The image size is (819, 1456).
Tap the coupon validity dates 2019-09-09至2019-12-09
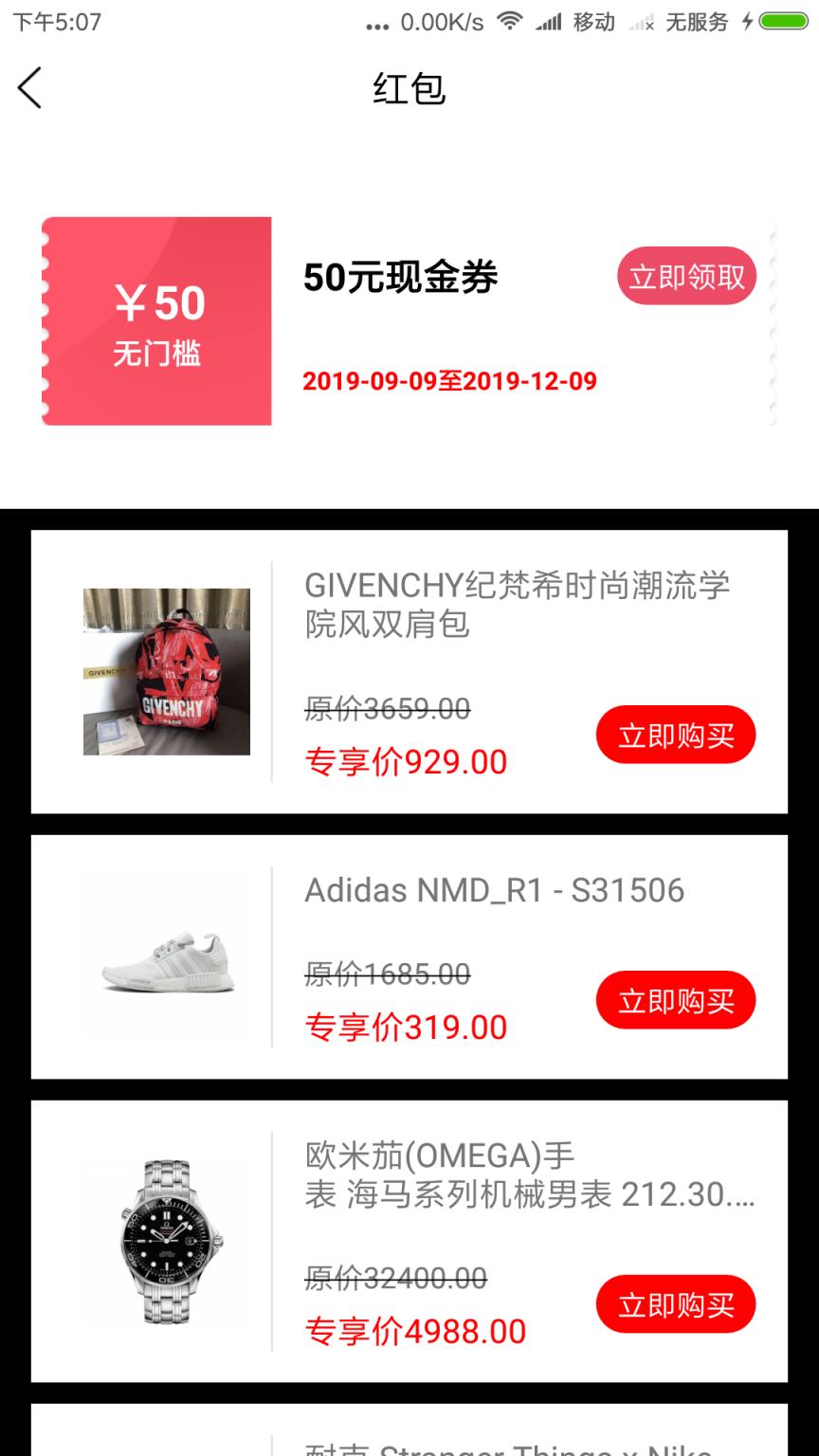click(449, 381)
